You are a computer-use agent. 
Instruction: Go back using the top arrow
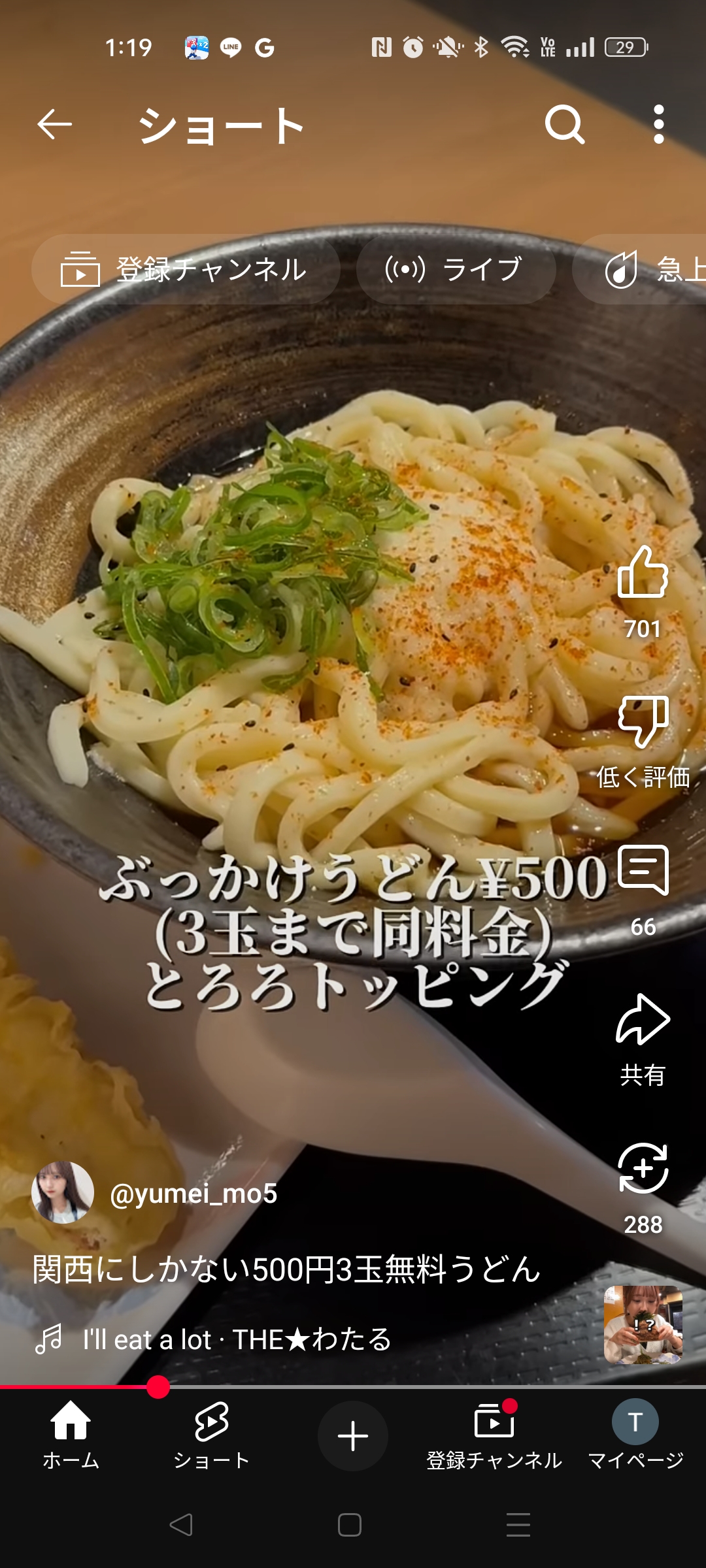click(x=54, y=125)
